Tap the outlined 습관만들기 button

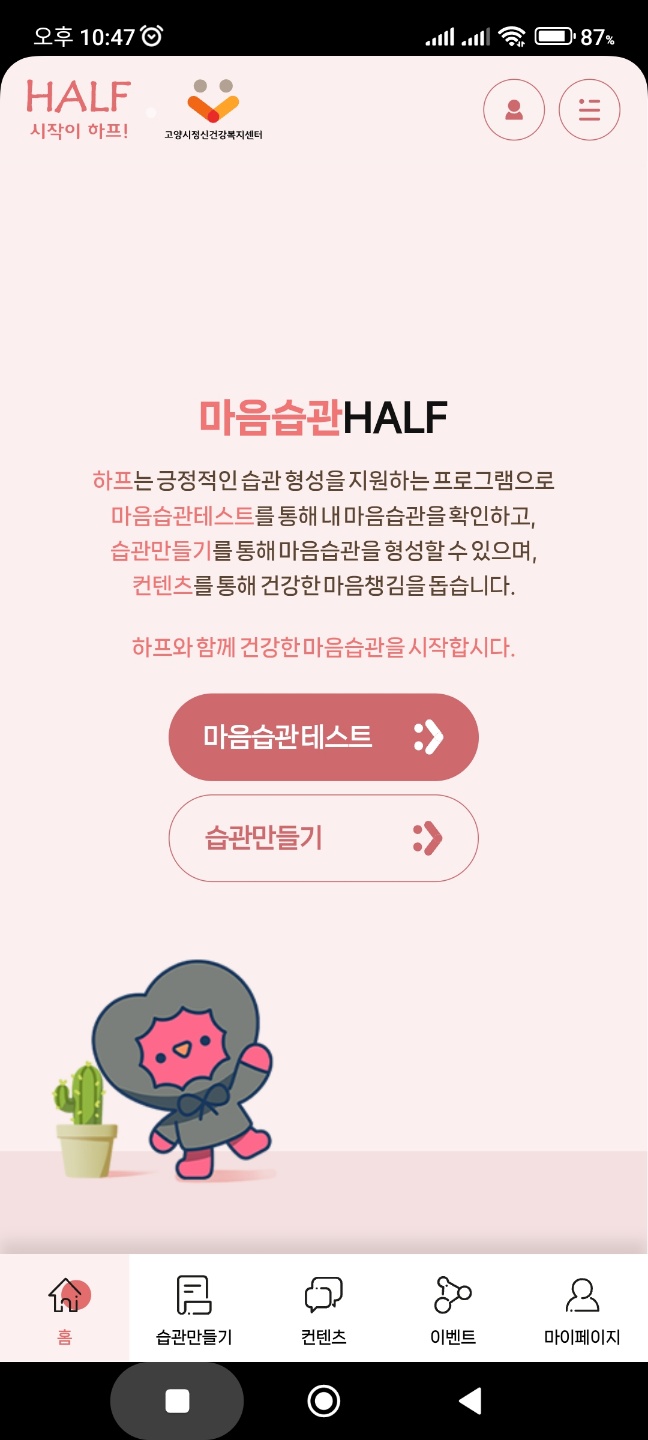pos(323,838)
